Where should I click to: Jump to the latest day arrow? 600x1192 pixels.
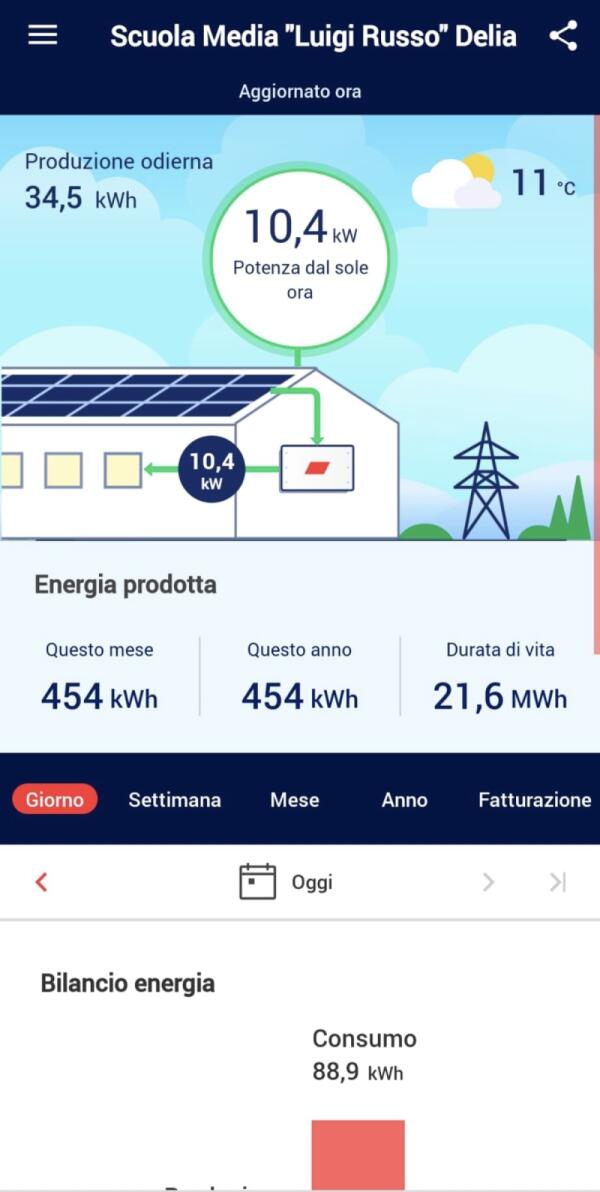[557, 882]
